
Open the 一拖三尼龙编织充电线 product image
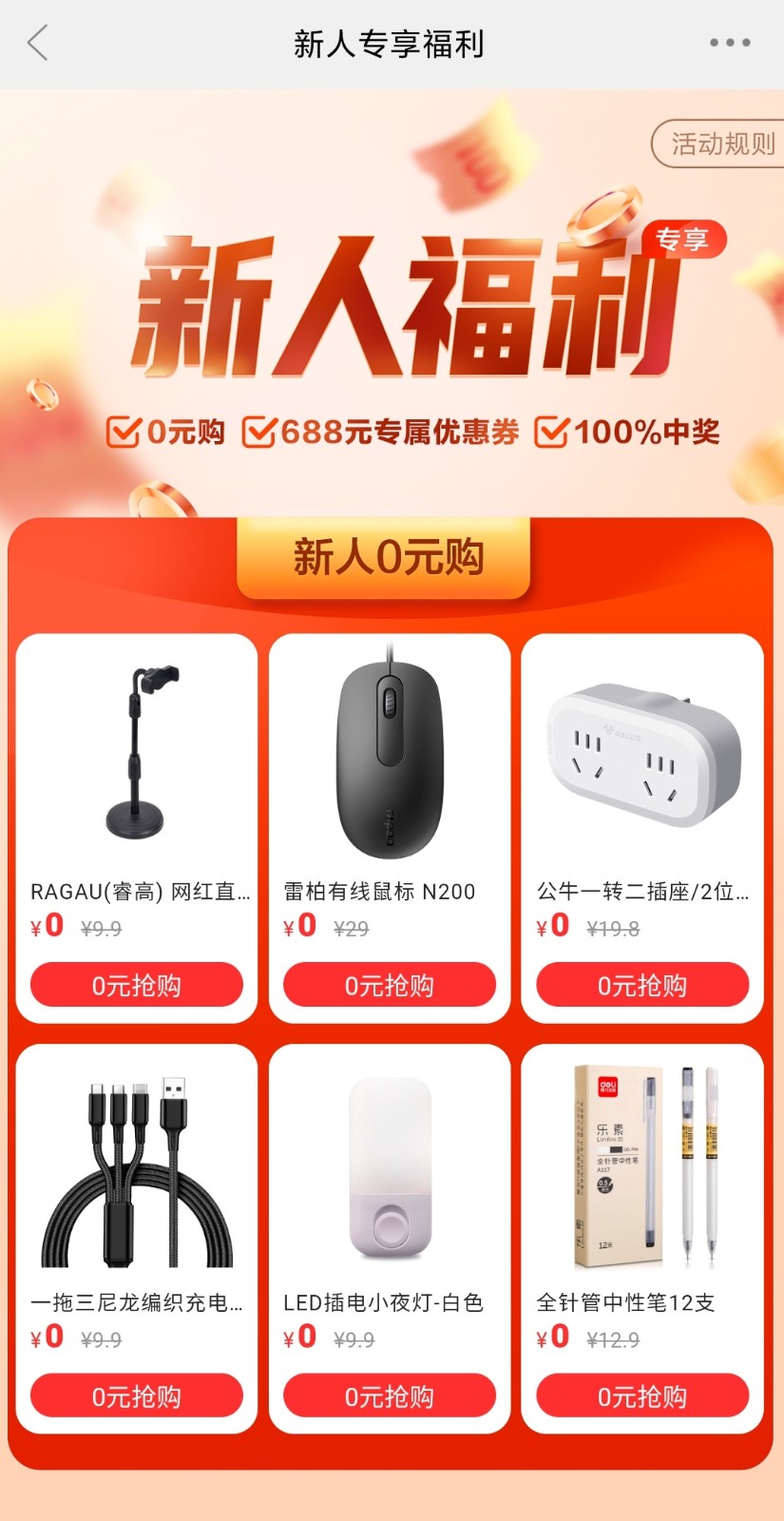tap(137, 1171)
